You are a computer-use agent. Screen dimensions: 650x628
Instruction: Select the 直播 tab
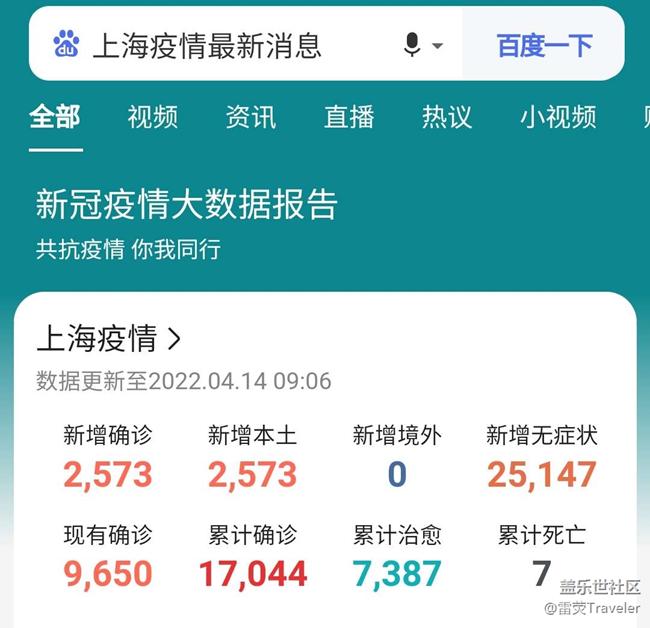click(x=349, y=117)
